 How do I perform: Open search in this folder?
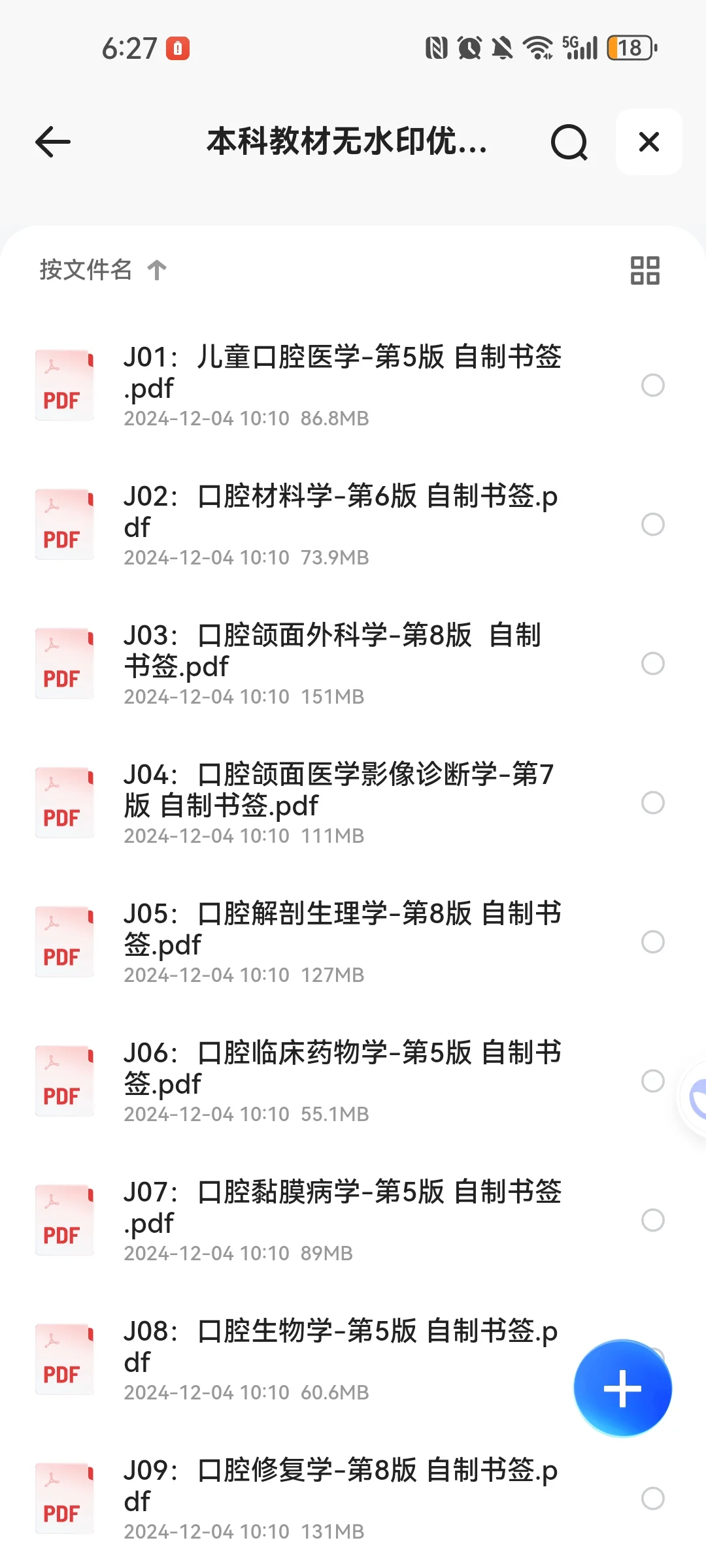(x=569, y=142)
